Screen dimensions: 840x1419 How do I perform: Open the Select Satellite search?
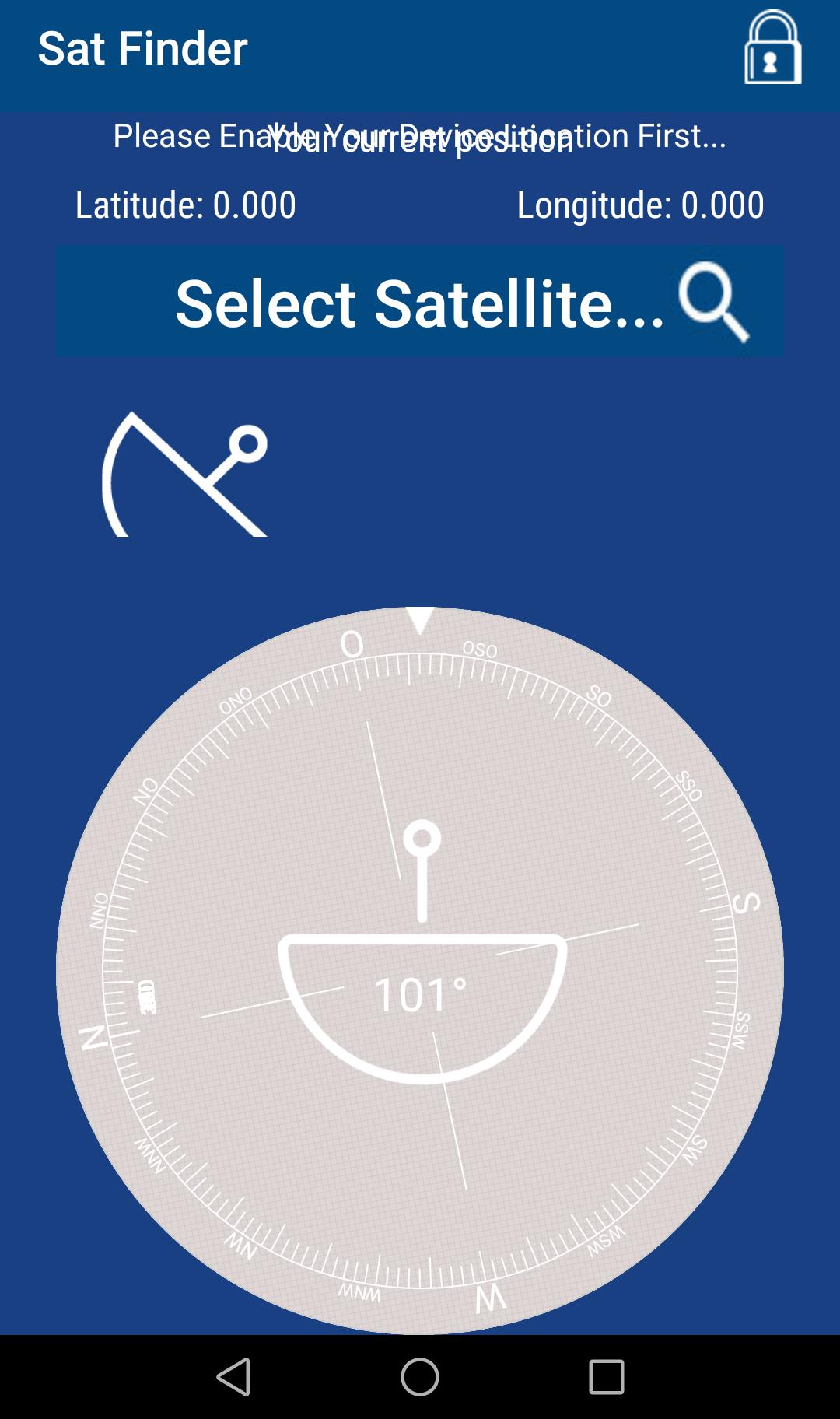point(420,303)
